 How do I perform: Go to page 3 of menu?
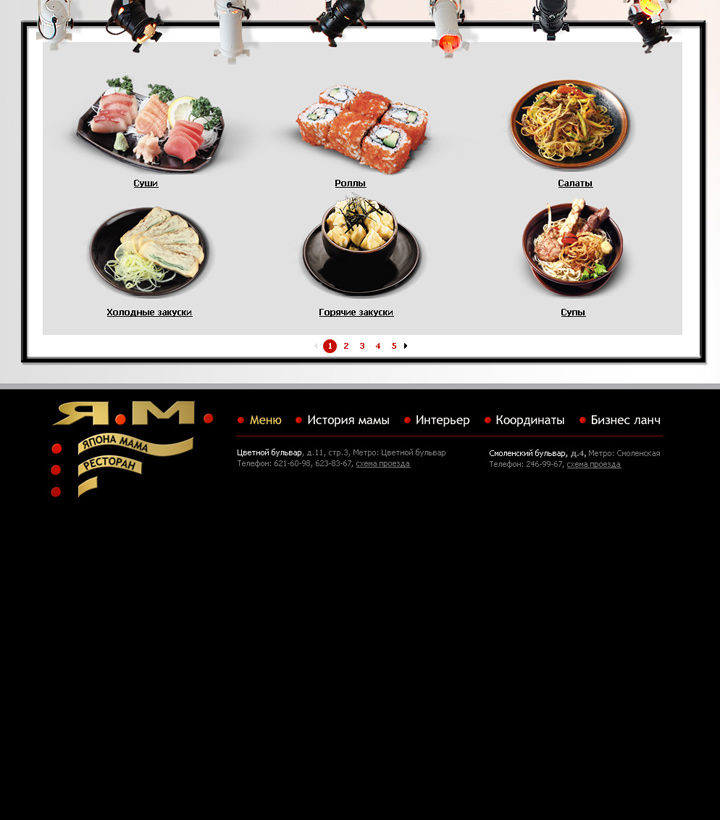[x=362, y=346]
